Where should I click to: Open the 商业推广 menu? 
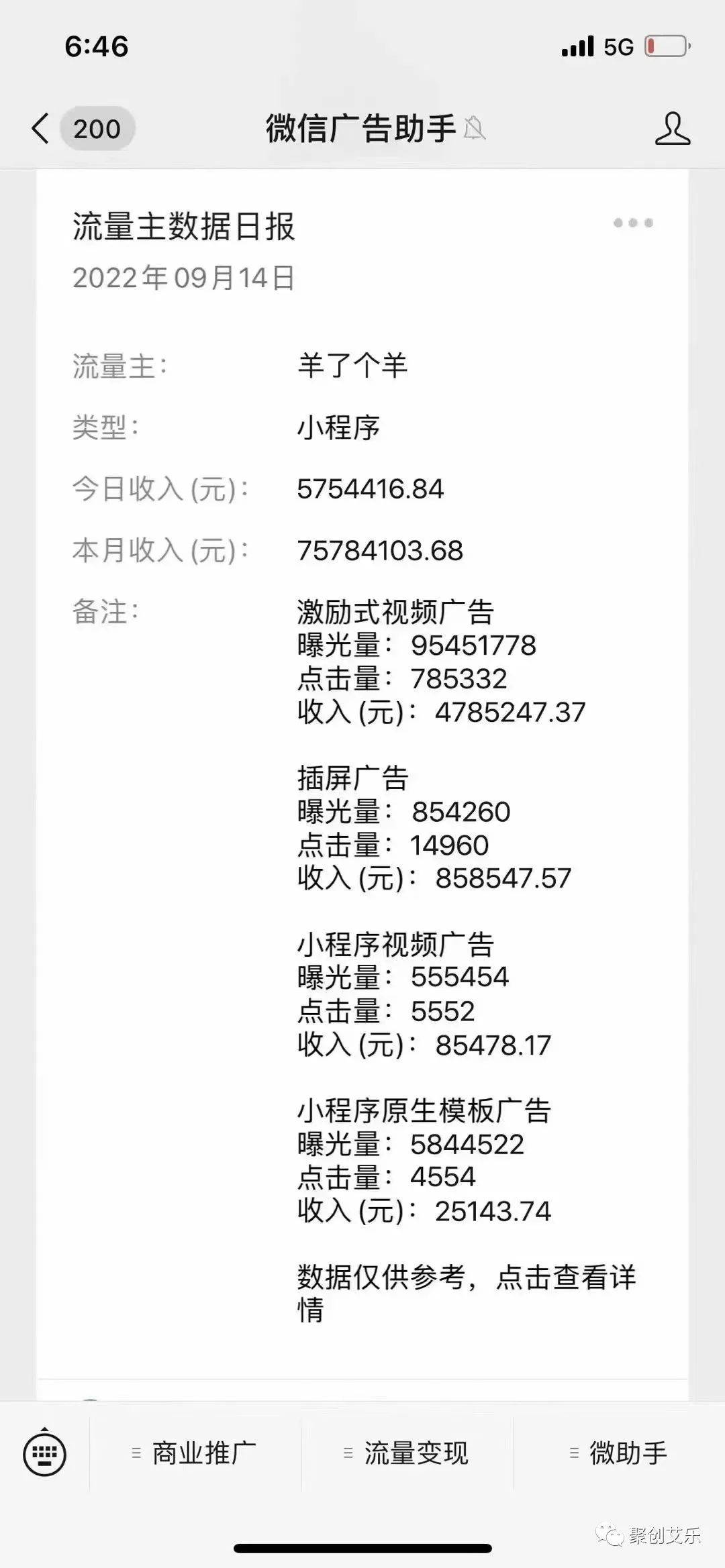[195, 1454]
